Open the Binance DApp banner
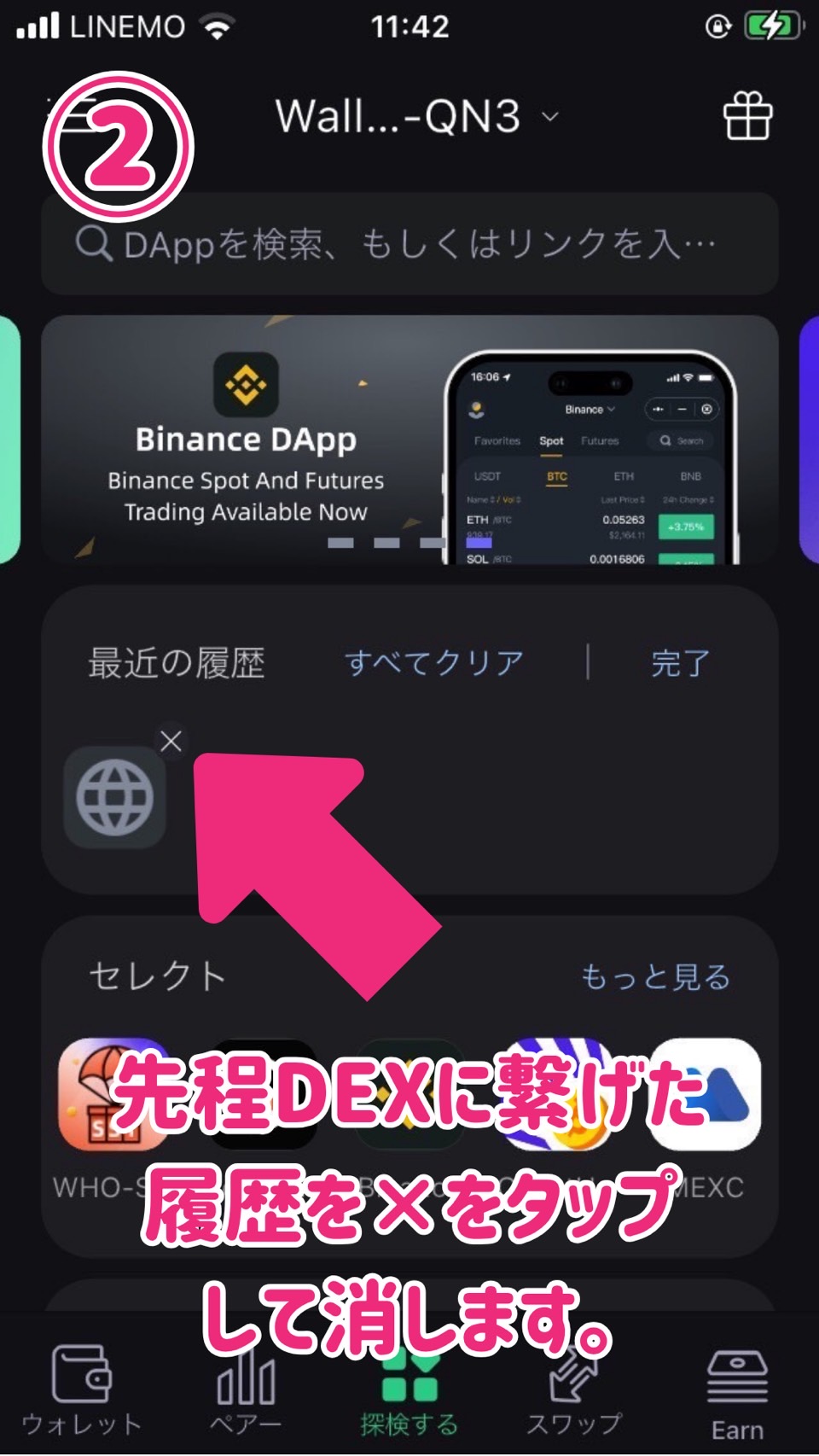This screenshot has width=819, height=1456. click(x=409, y=440)
